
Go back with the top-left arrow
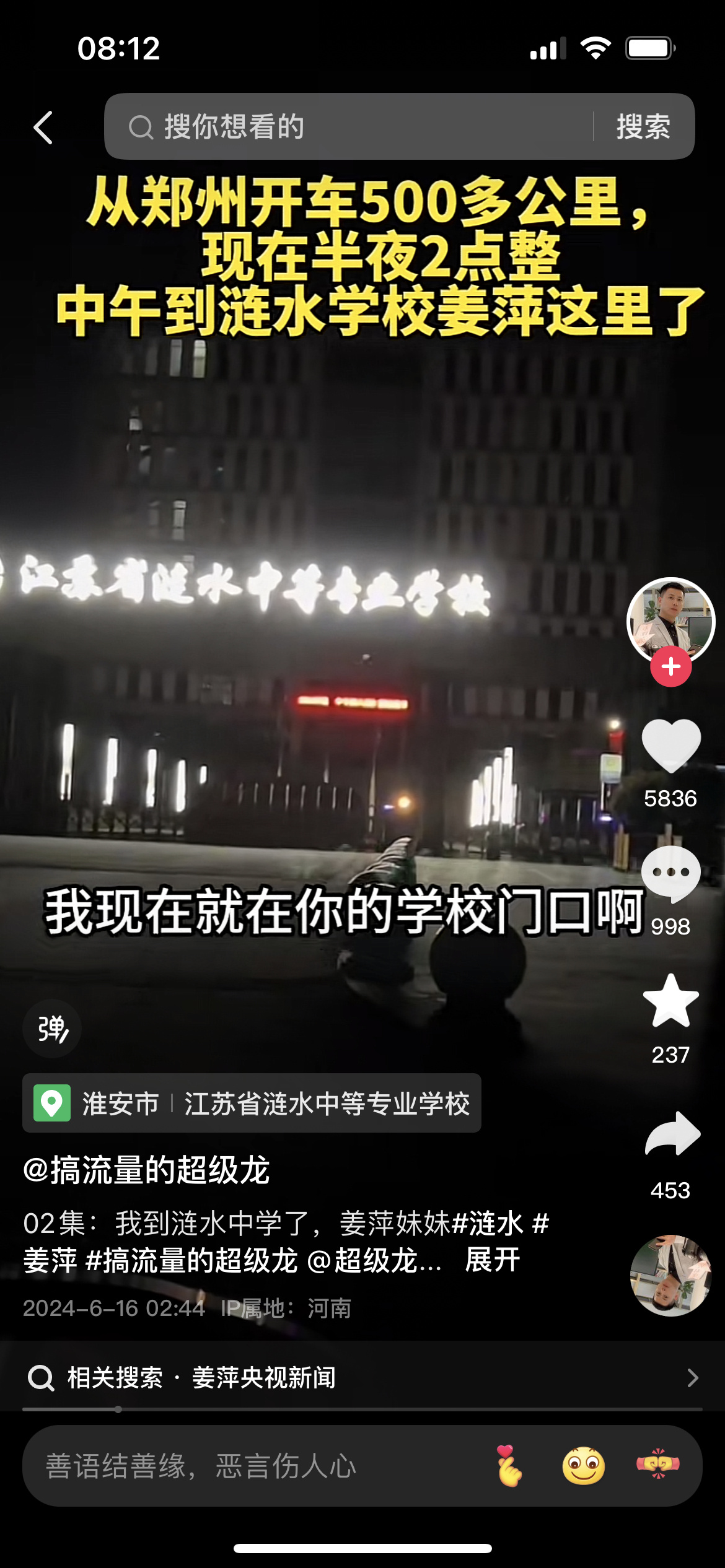43,128
